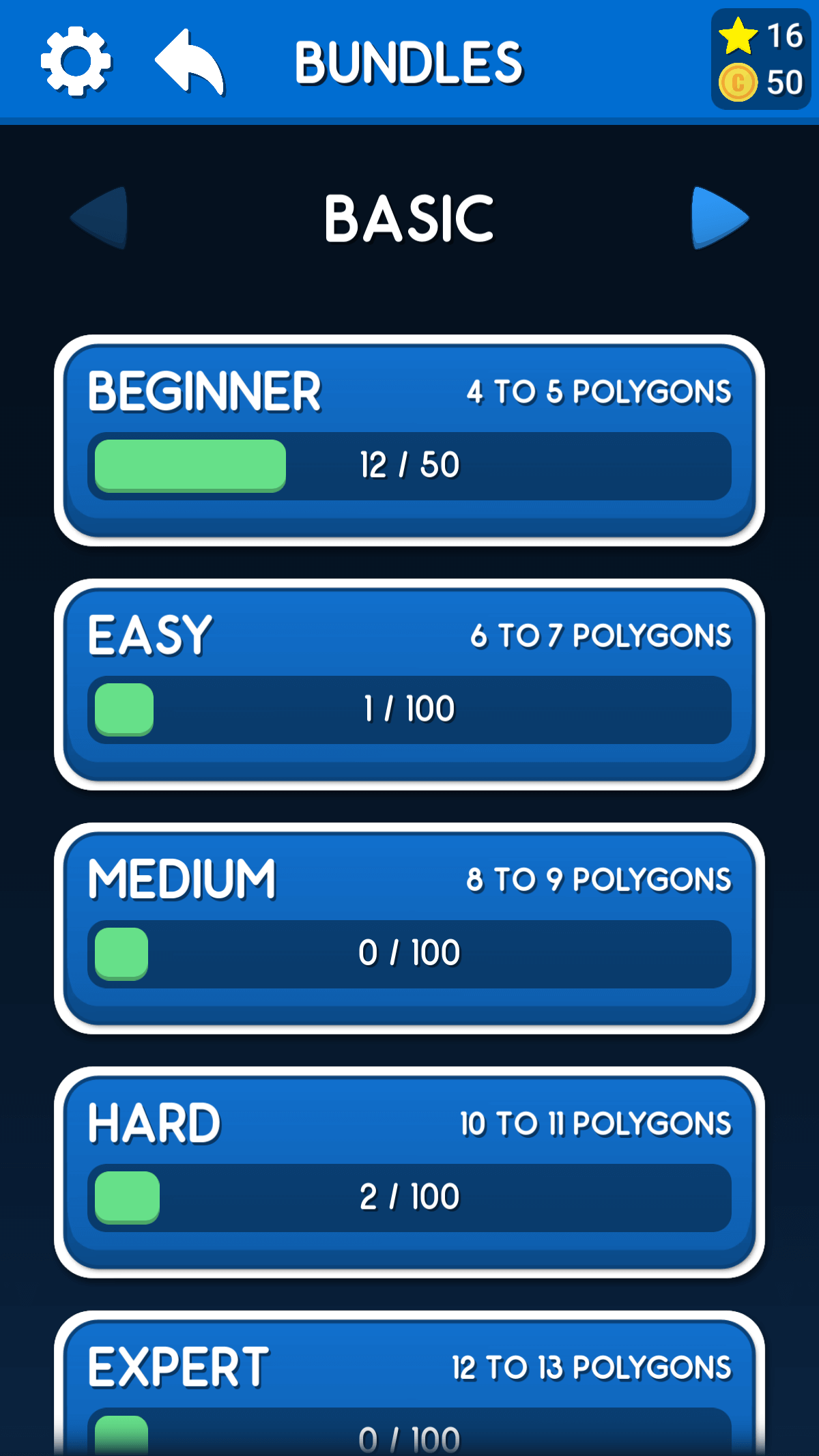
Task: Tap the stars and coins counter
Action: click(x=761, y=59)
